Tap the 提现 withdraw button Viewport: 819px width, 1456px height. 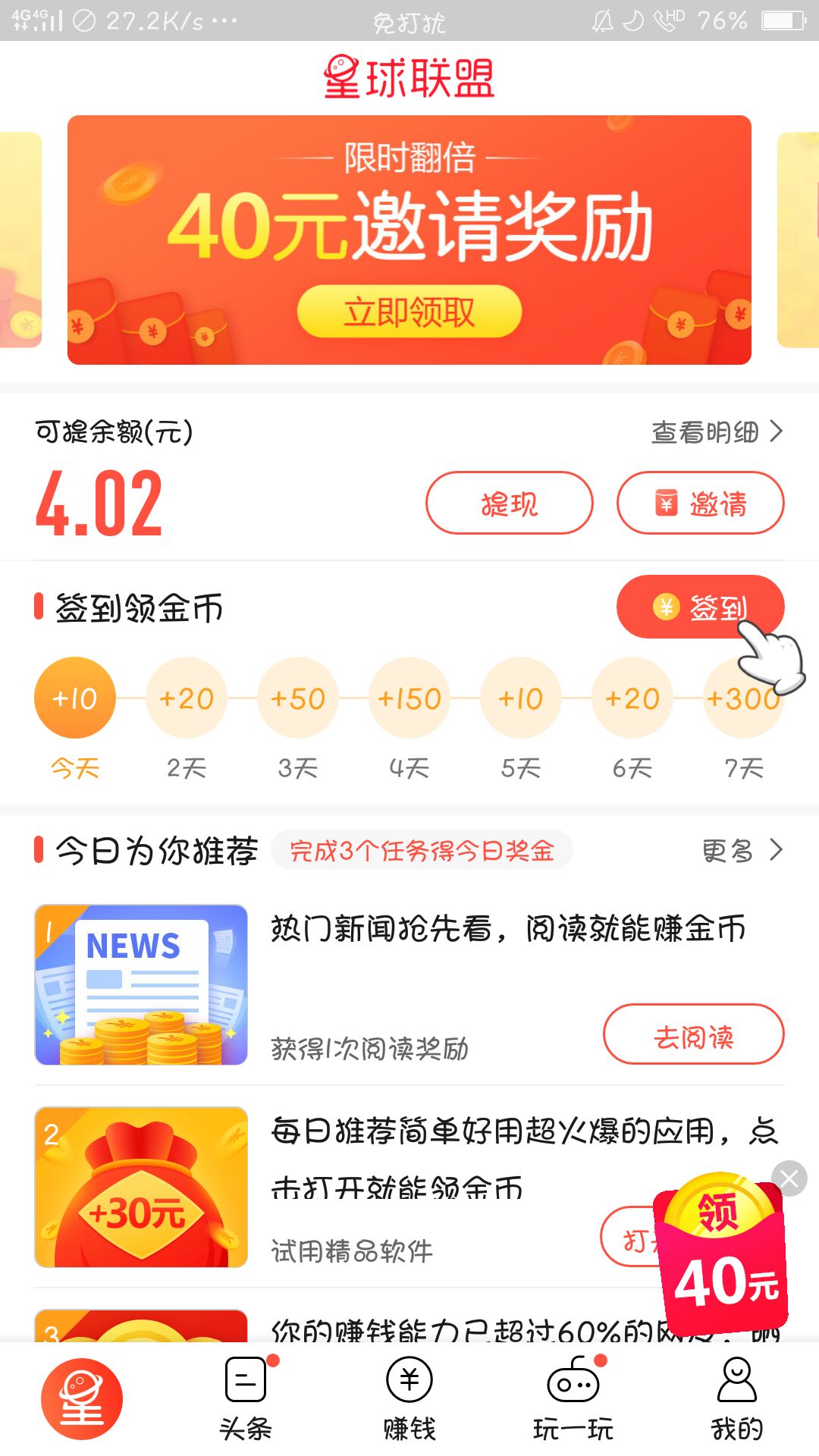click(510, 503)
